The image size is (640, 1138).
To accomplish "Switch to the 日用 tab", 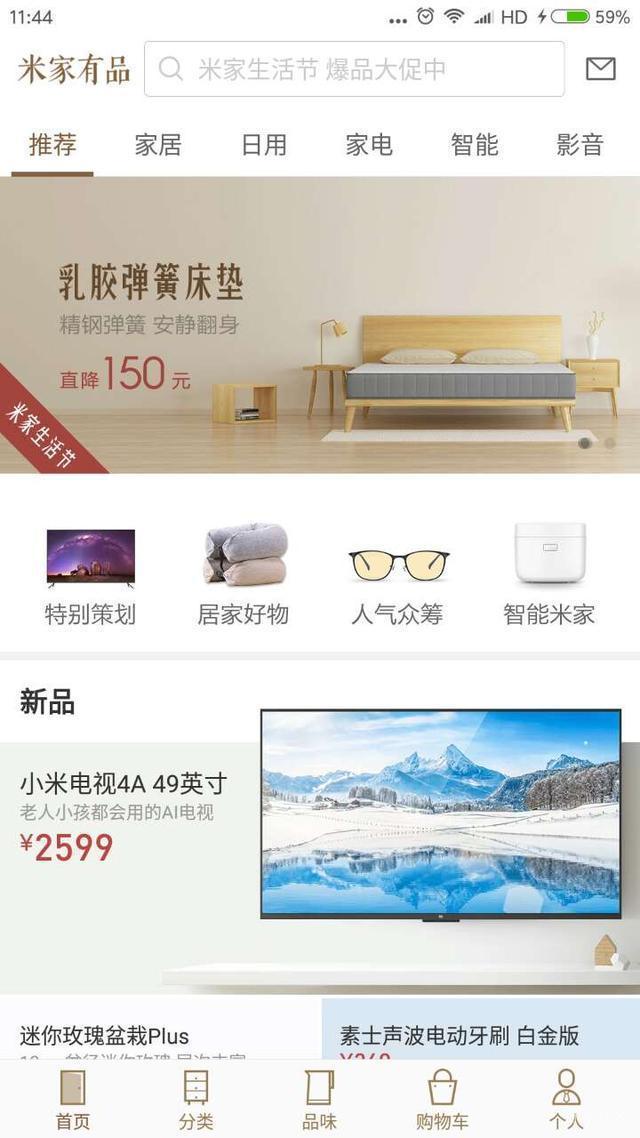I will tap(264, 145).
